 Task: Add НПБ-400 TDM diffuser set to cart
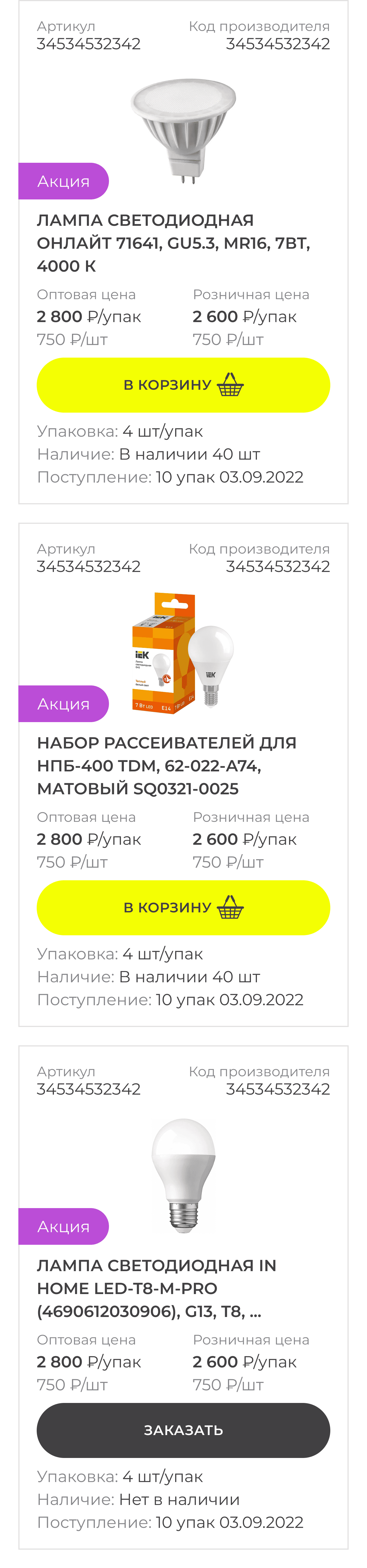tap(183, 907)
